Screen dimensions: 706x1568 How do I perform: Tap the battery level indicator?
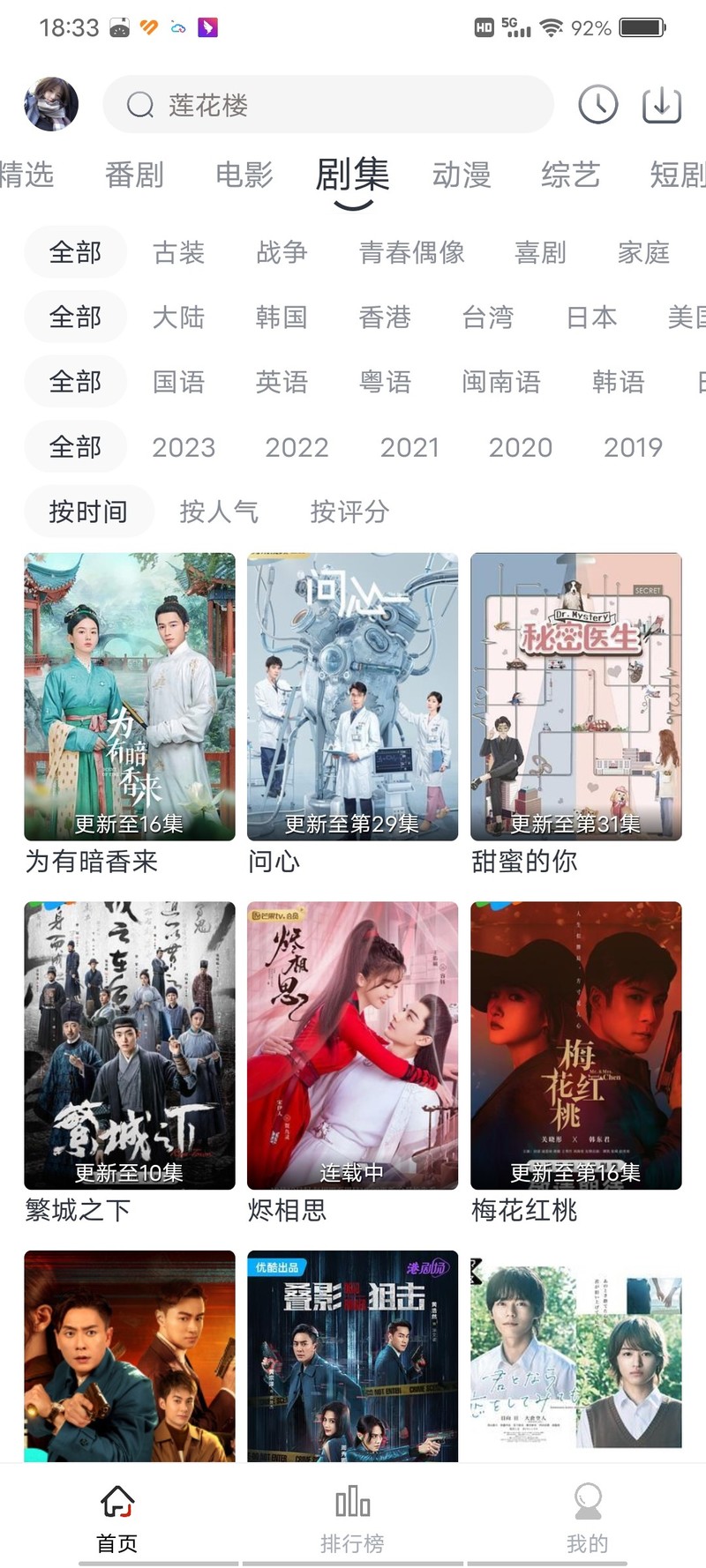point(642,26)
